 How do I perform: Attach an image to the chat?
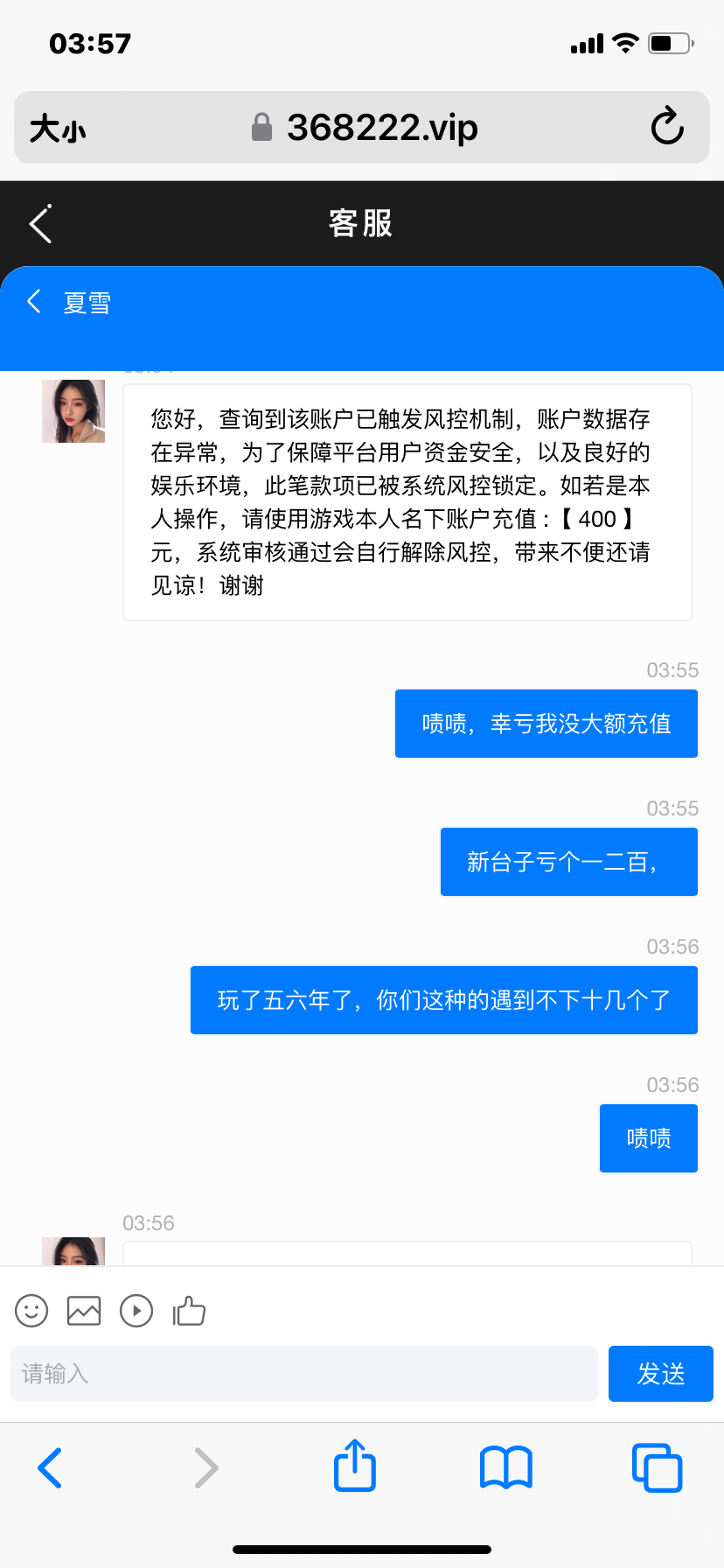84,1311
